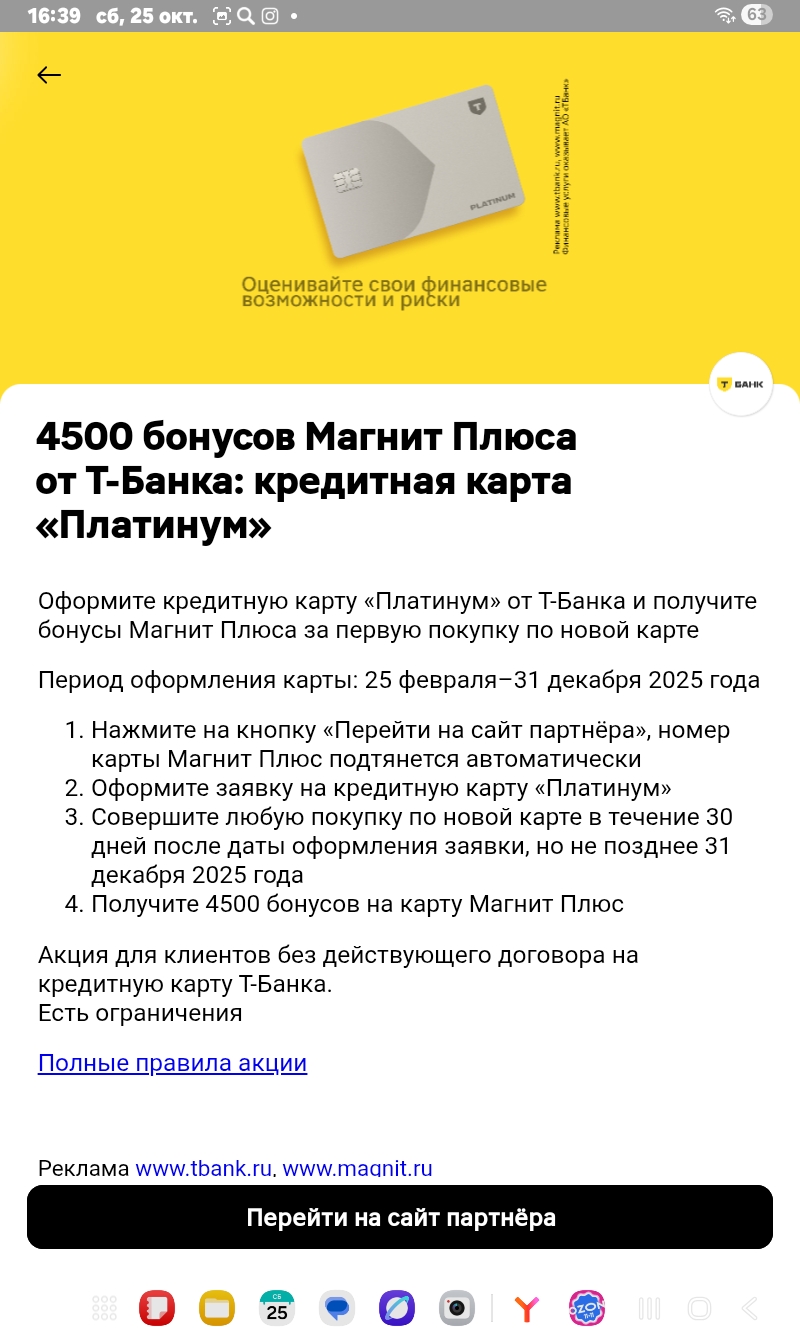Tap 'Перейти на сайт партнёра' button
This screenshot has height=1340, width=800.
click(400, 1217)
